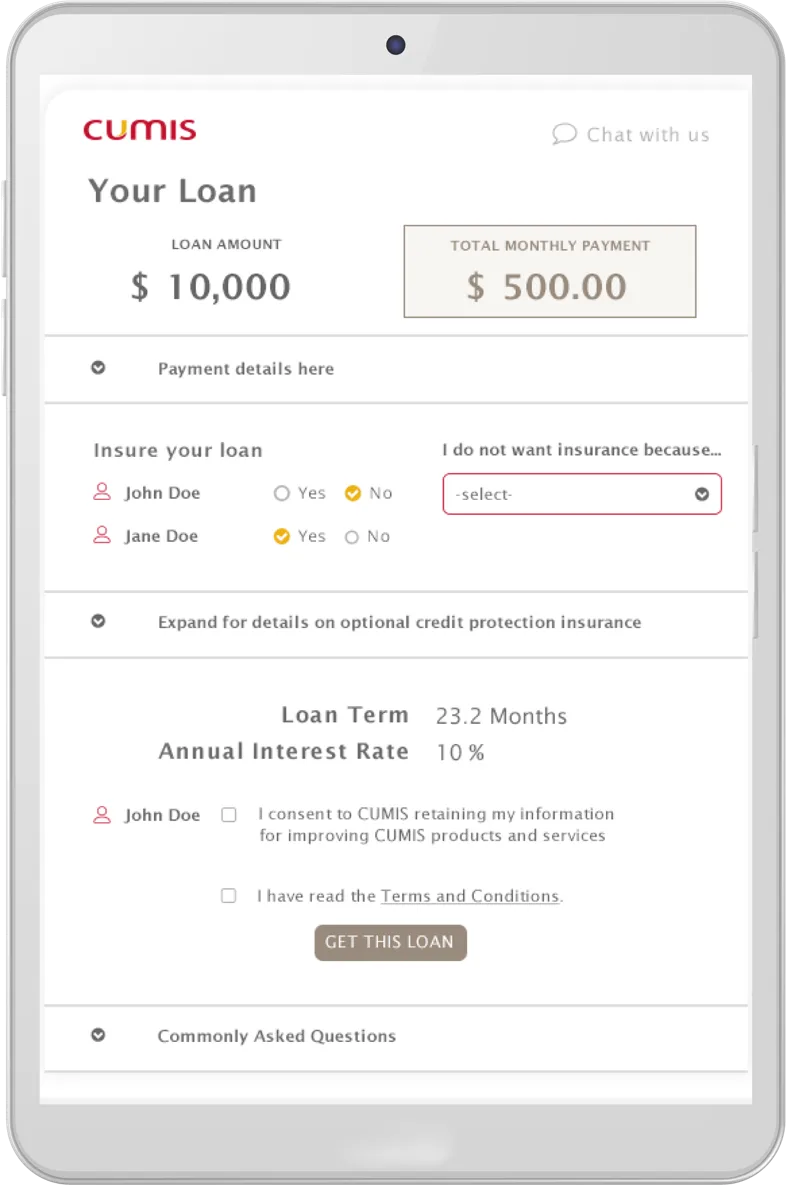Select Yes insurance for John Doe
786x1185 pixels.
pyautogui.click(x=282, y=493)
